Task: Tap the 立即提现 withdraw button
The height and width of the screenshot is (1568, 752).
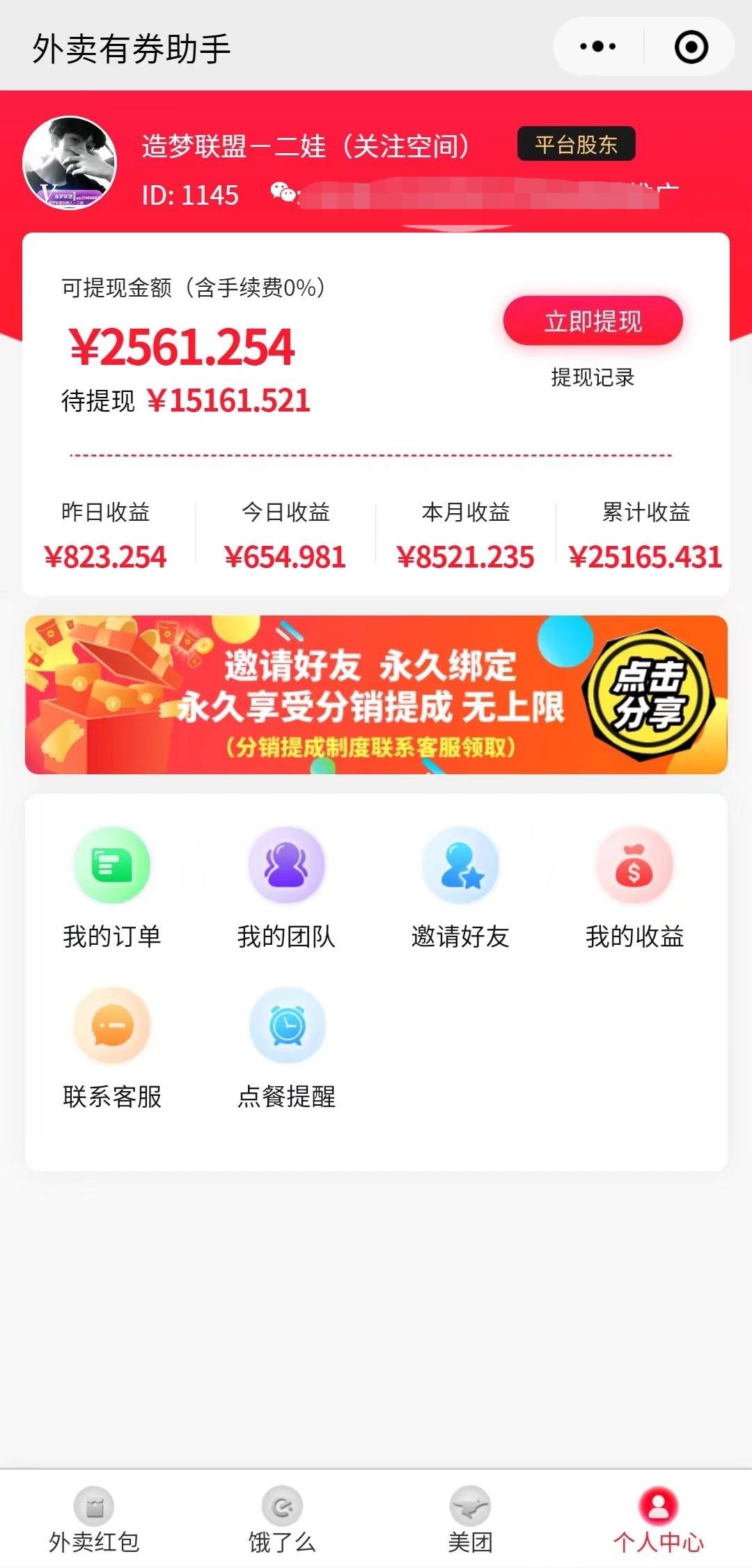Action: pos(593,320)
